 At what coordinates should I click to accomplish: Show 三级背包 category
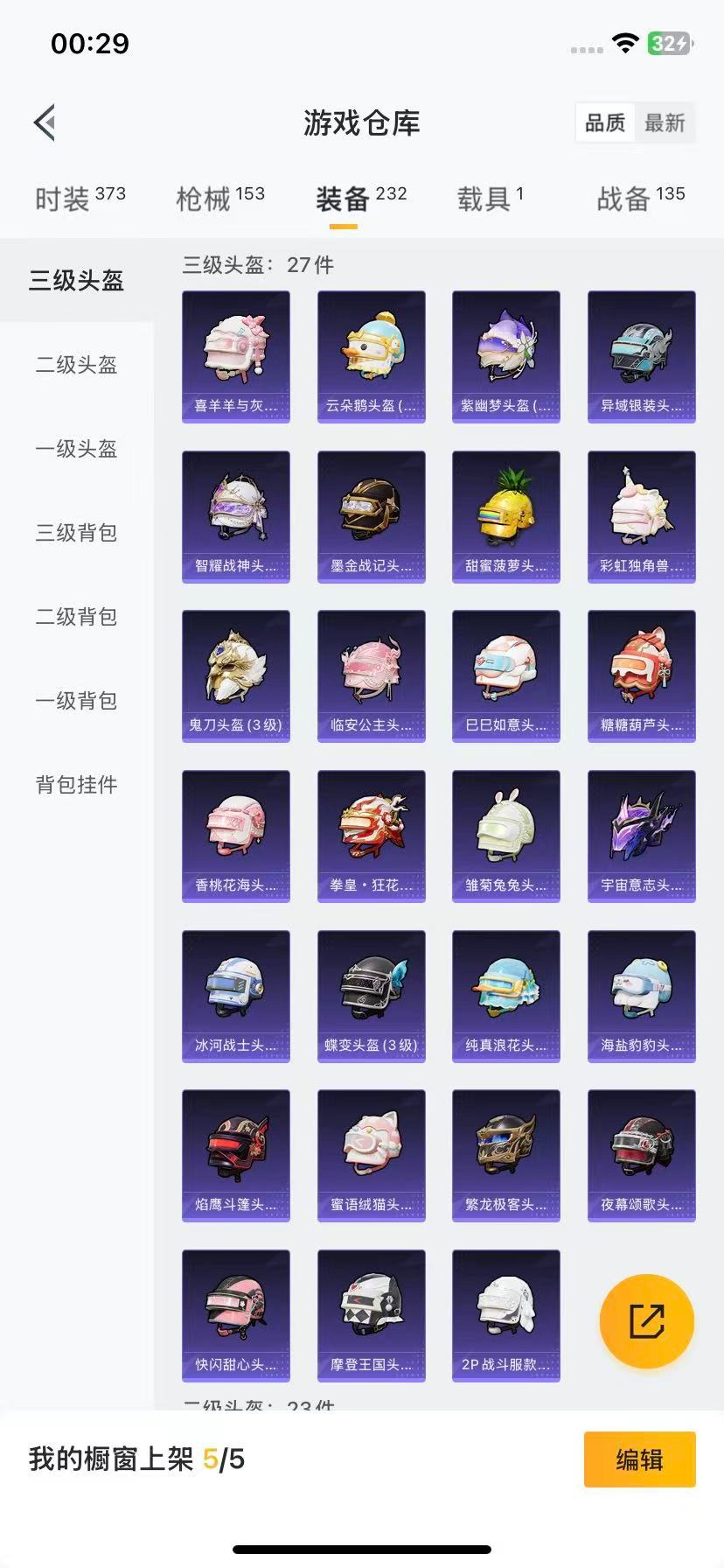click(x=76, y=533)
